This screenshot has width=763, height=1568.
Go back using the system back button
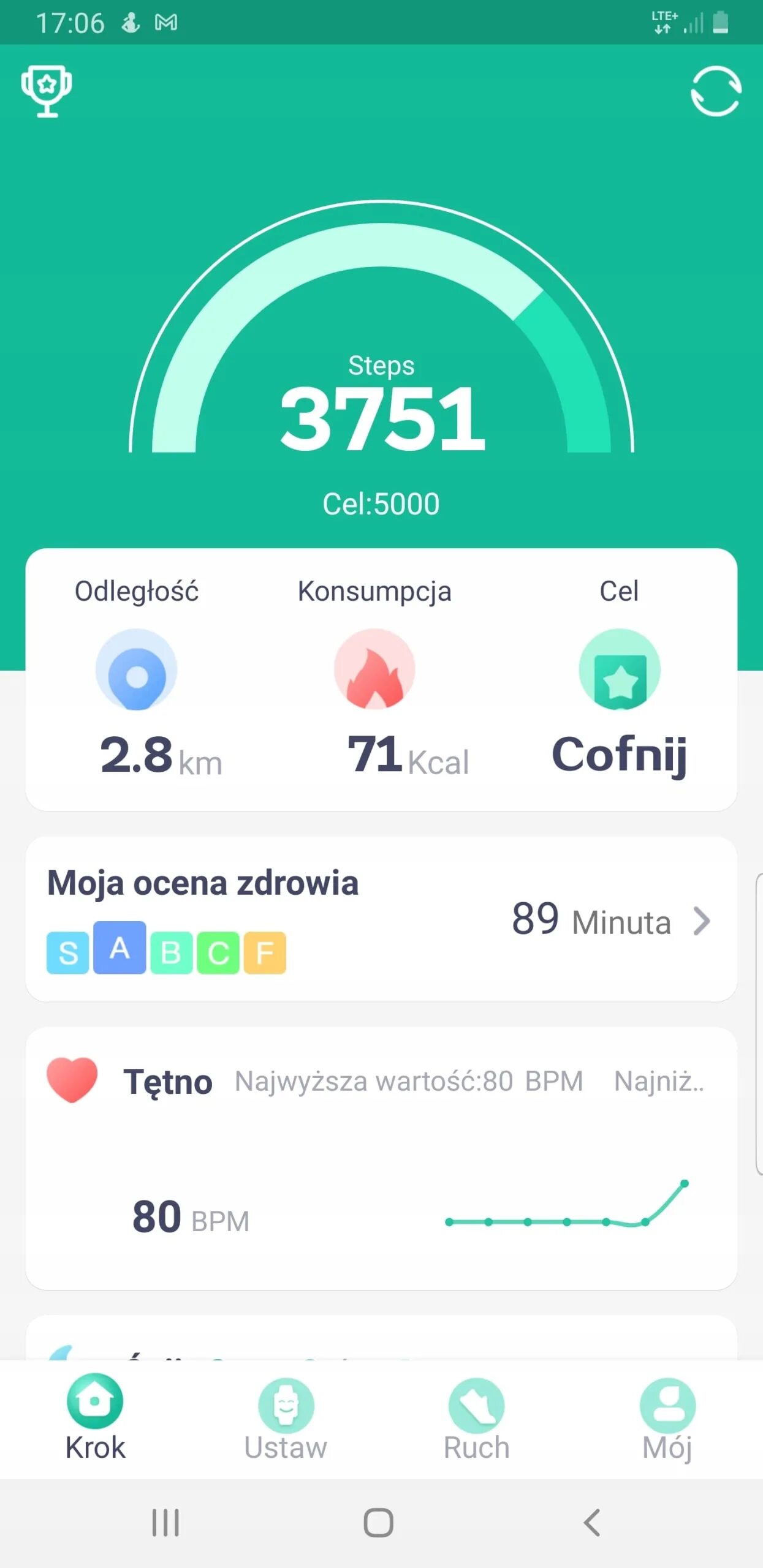(x=591, y=1523)
